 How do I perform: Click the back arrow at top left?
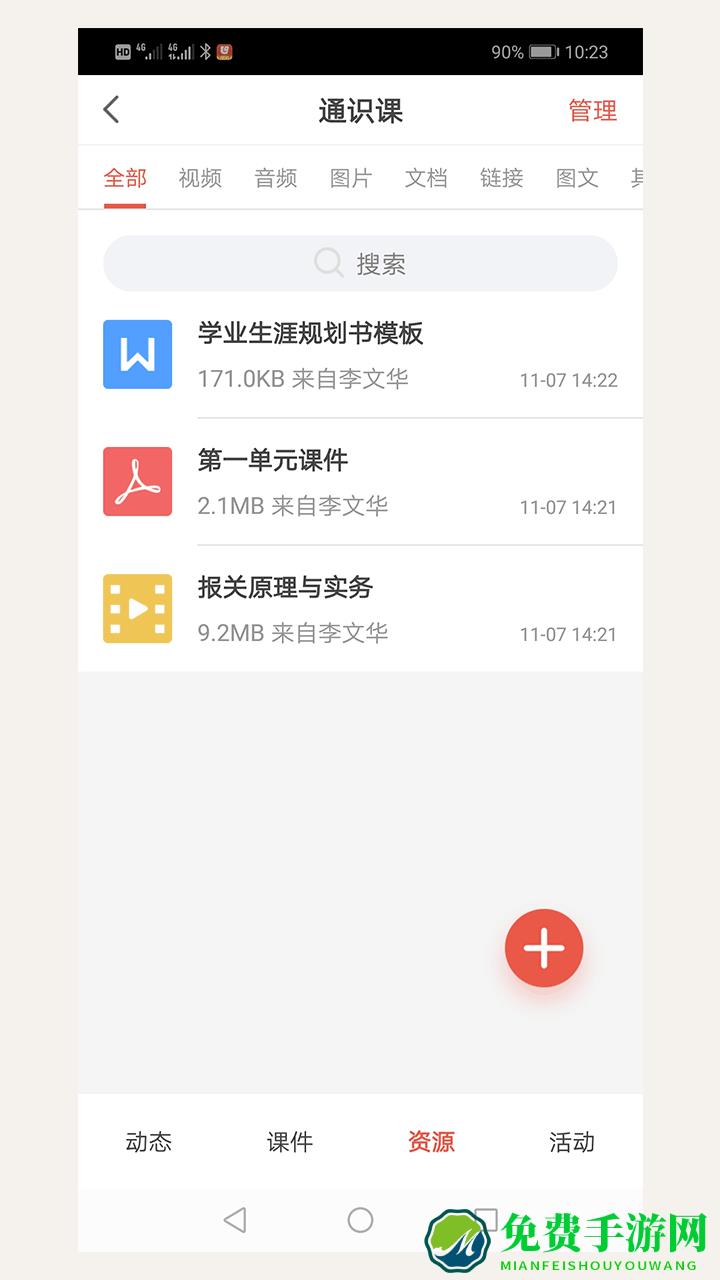point(111,110)
